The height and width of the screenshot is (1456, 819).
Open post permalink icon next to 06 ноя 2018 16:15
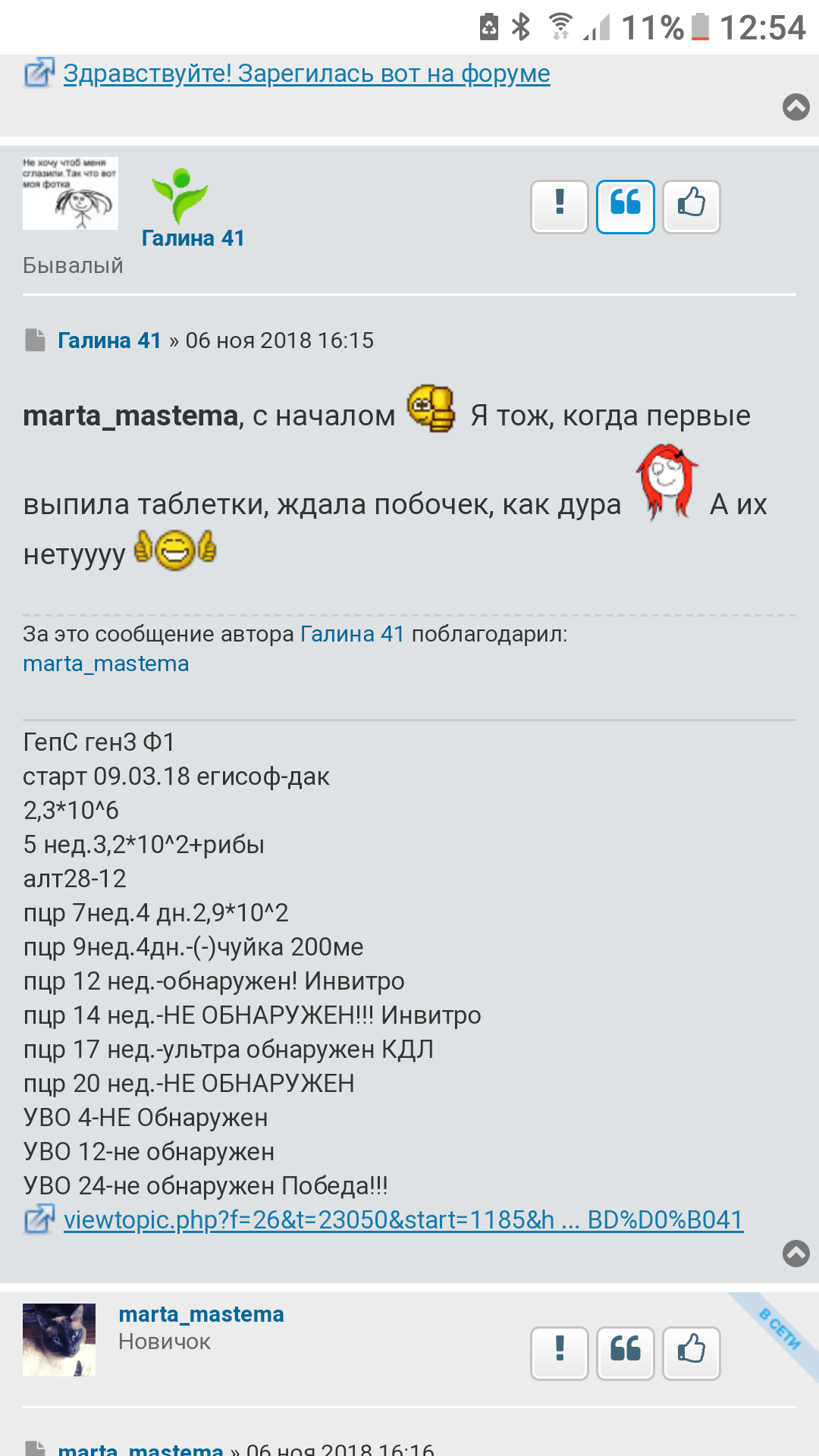(35, 340)
